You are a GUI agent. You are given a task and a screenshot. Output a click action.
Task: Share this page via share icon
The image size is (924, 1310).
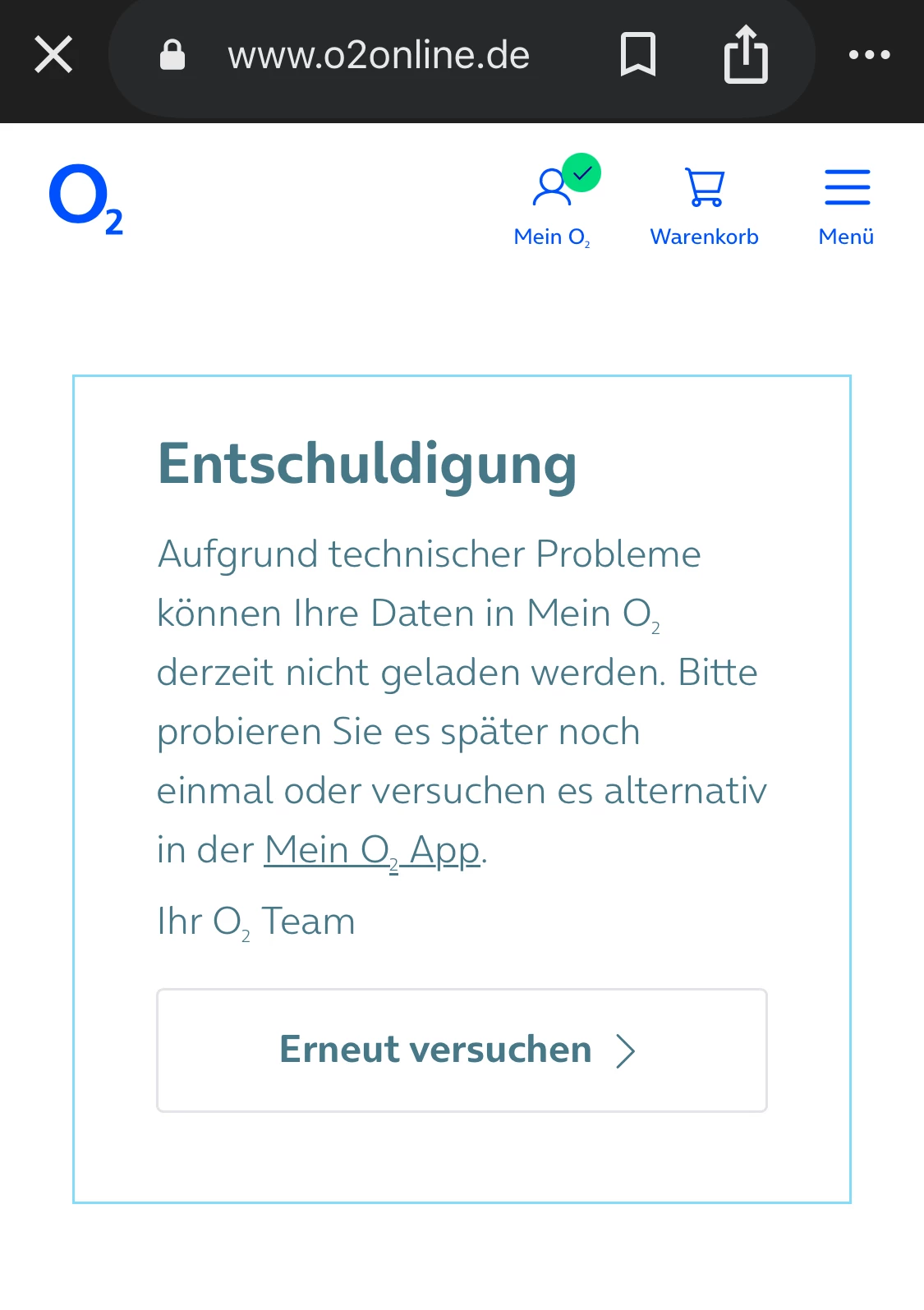[x=746, y=55]
